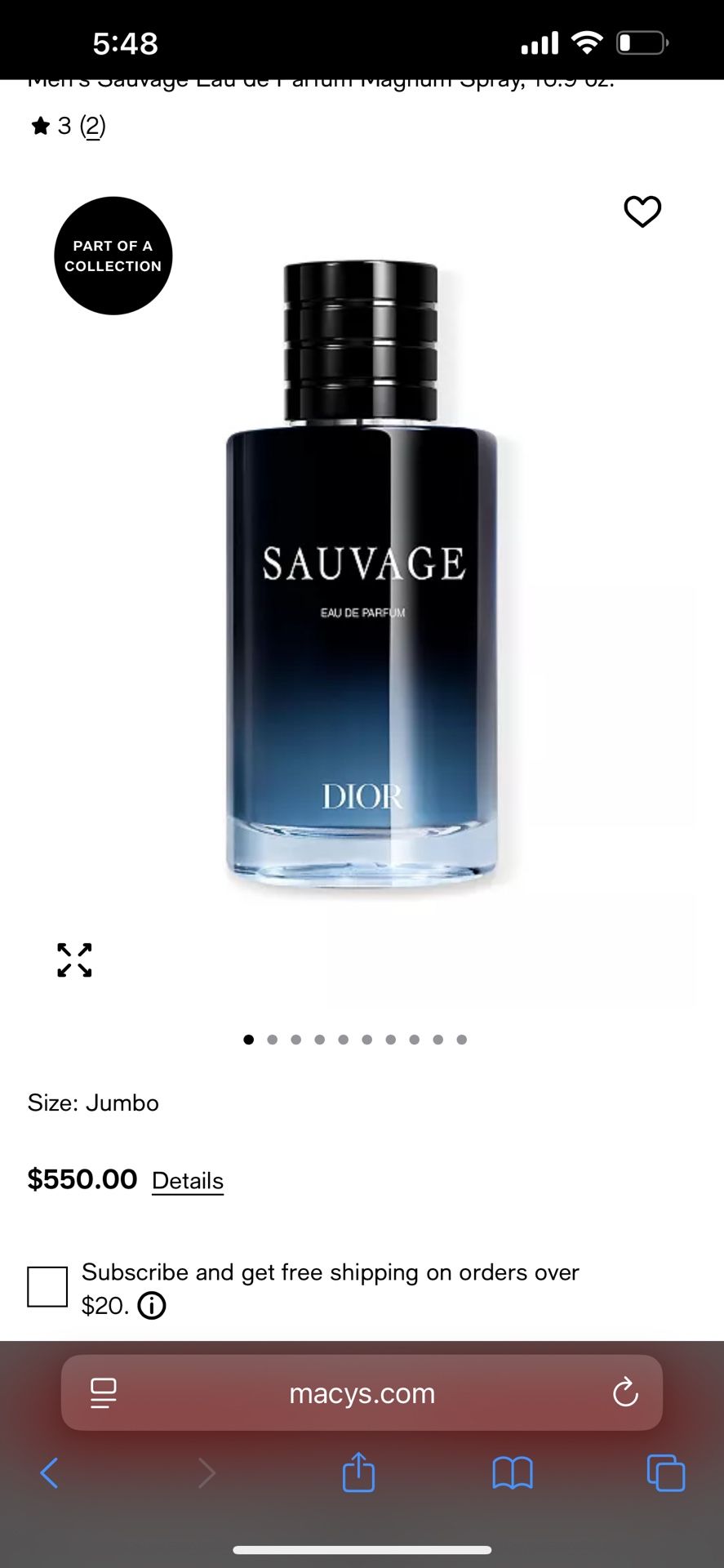Open the Safari page settings menu
Viewport: 724px width, 1568px height.
pos(104,1393)
